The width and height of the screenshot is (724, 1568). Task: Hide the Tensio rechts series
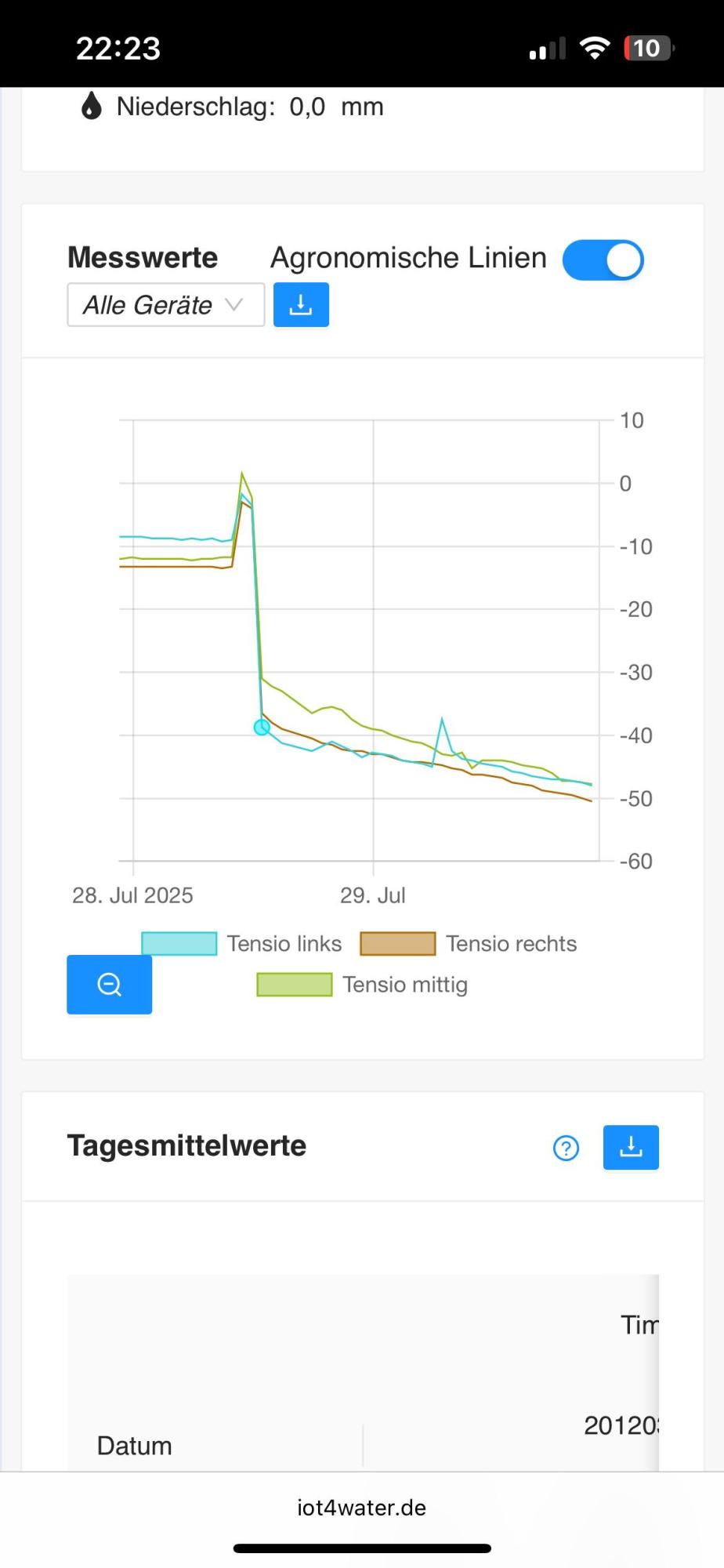pyautogui.click(x=469, y=944)
